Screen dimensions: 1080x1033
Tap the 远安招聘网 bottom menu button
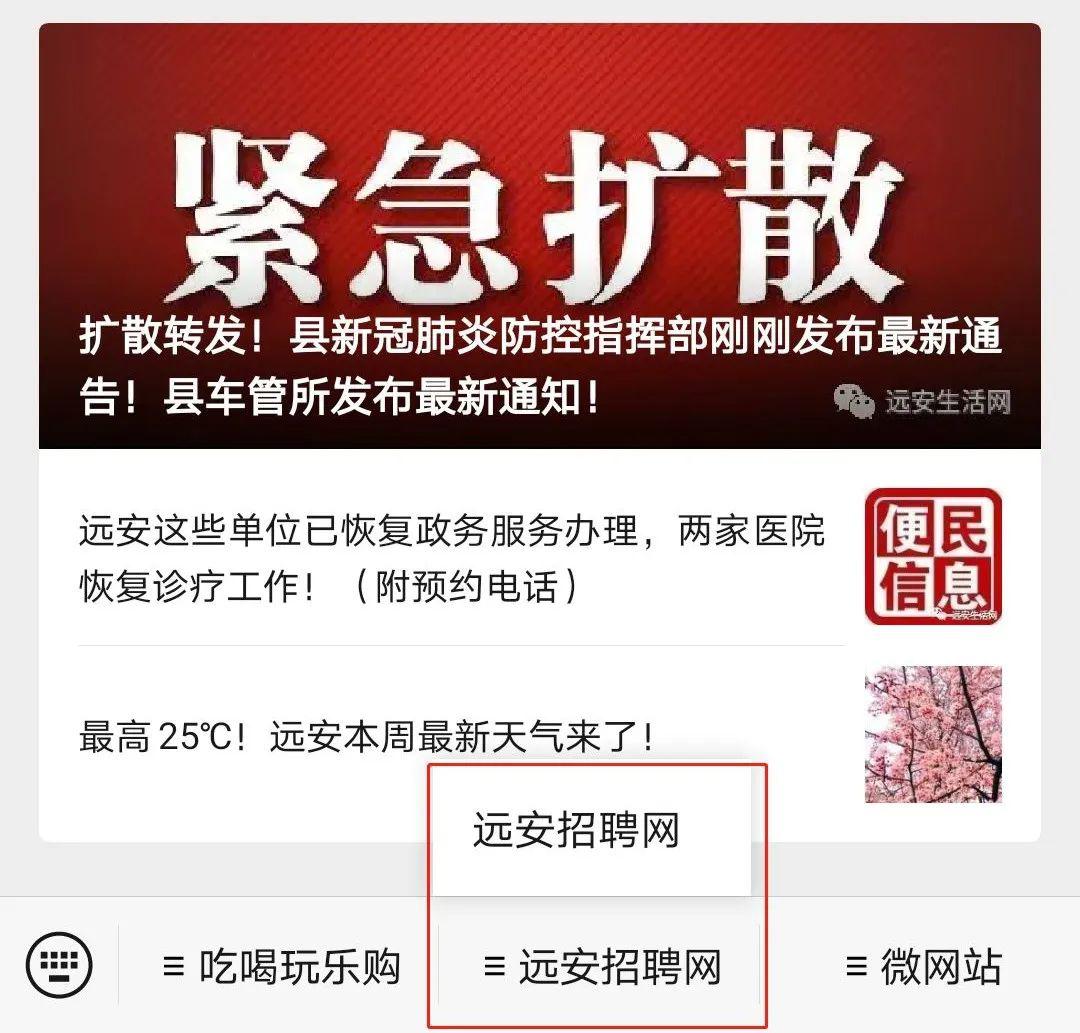click(602, 967)
